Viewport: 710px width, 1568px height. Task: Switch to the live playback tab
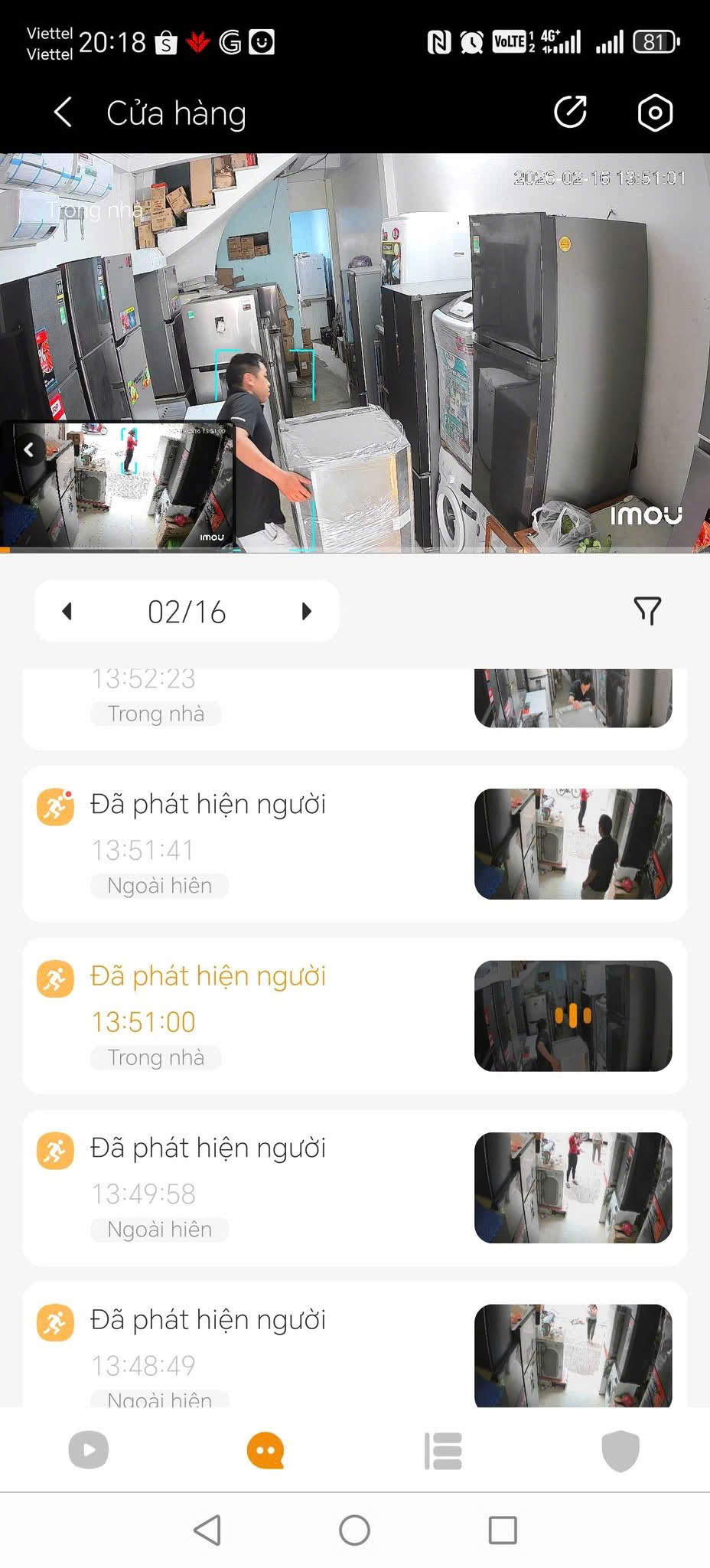pos(89,1450)
